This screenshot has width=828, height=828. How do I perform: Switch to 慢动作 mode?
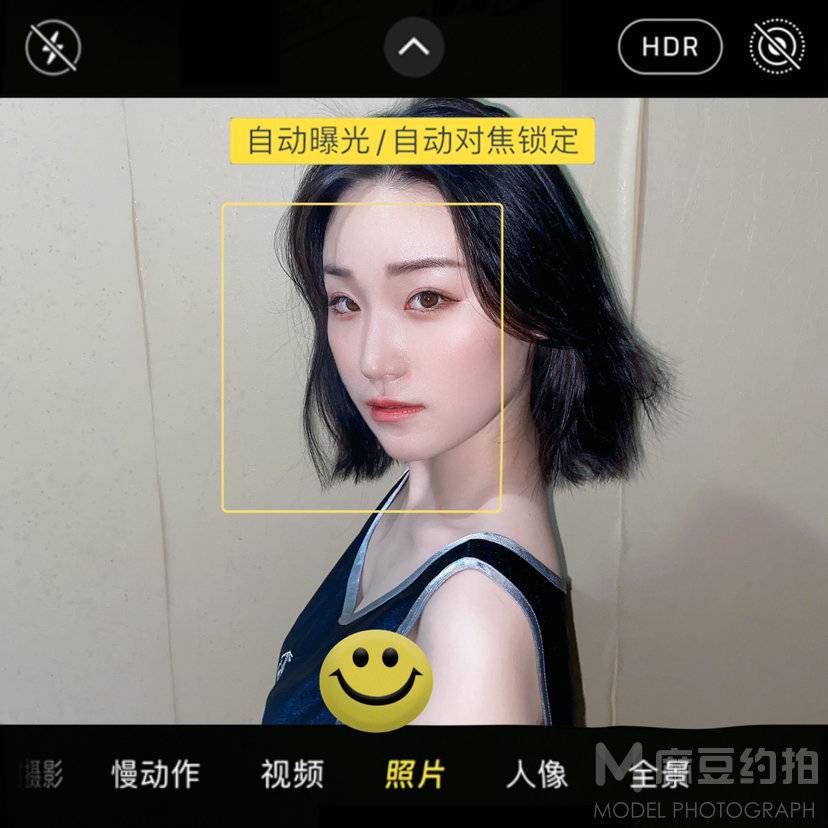point(156,774)
